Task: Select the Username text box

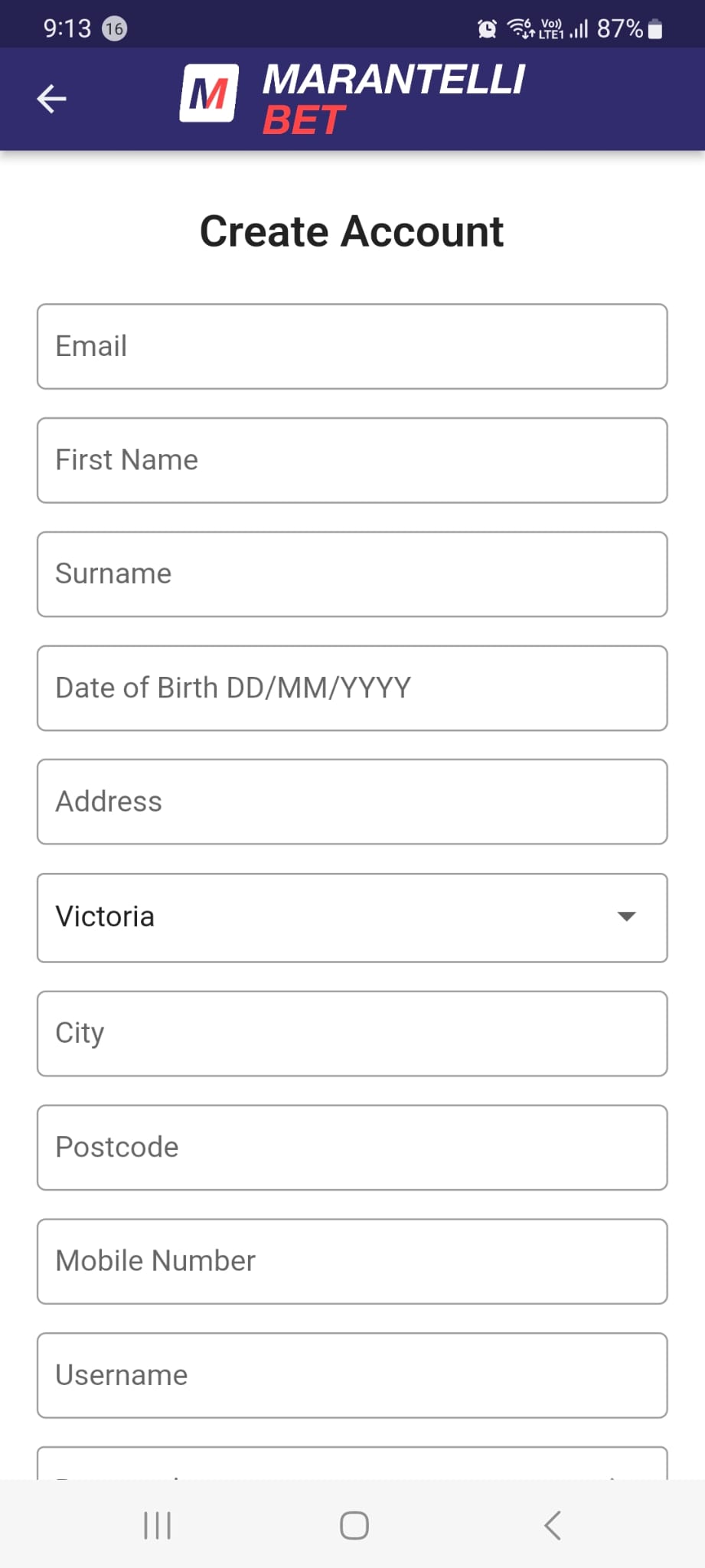Action: pos(352,1376)
